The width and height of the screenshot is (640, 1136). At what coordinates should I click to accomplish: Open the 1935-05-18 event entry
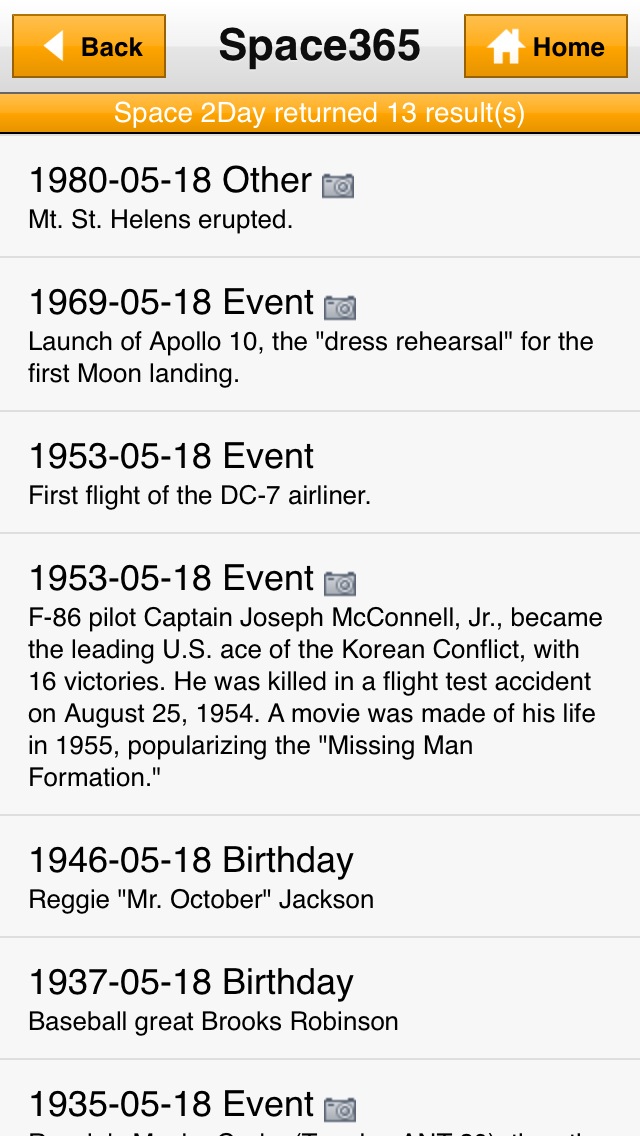coord(320,1105)
